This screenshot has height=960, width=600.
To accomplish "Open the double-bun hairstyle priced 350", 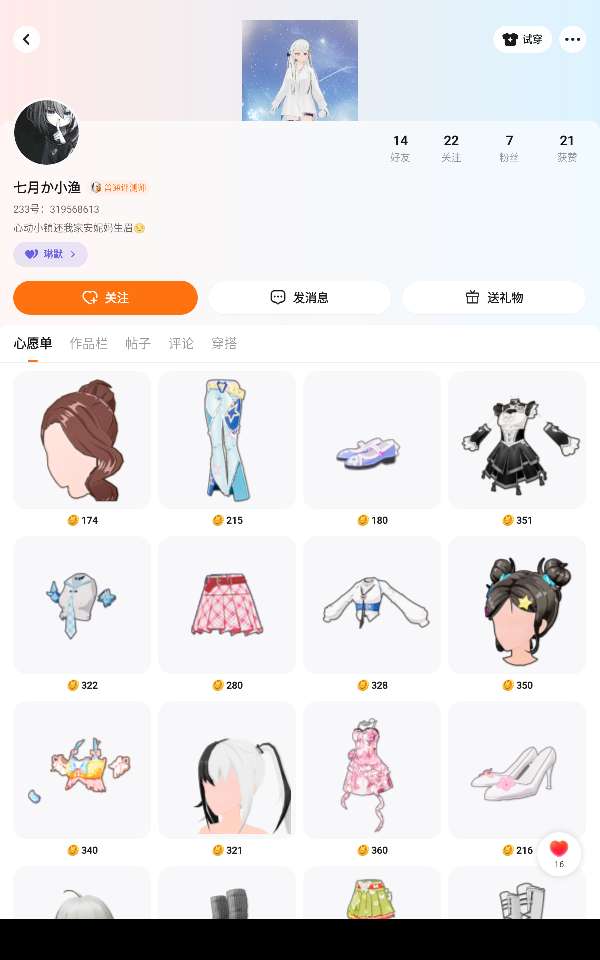I will click(x=516, y=605).
